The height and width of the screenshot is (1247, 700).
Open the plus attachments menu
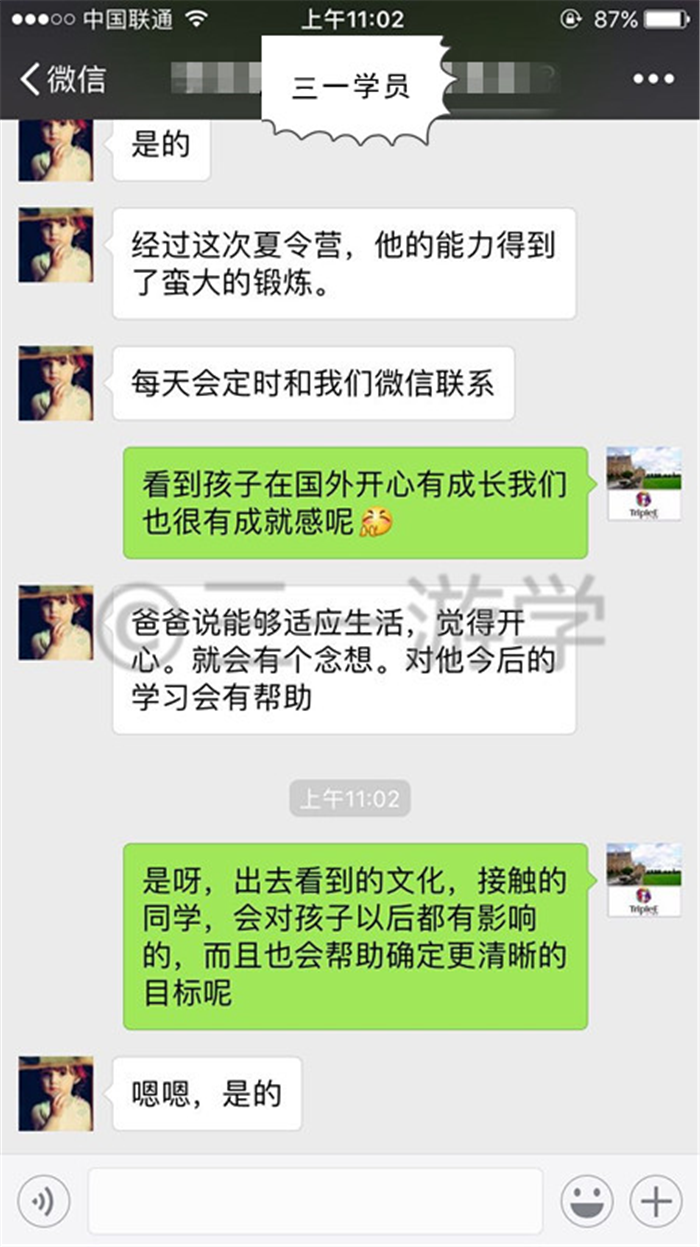pos(657,1201)
